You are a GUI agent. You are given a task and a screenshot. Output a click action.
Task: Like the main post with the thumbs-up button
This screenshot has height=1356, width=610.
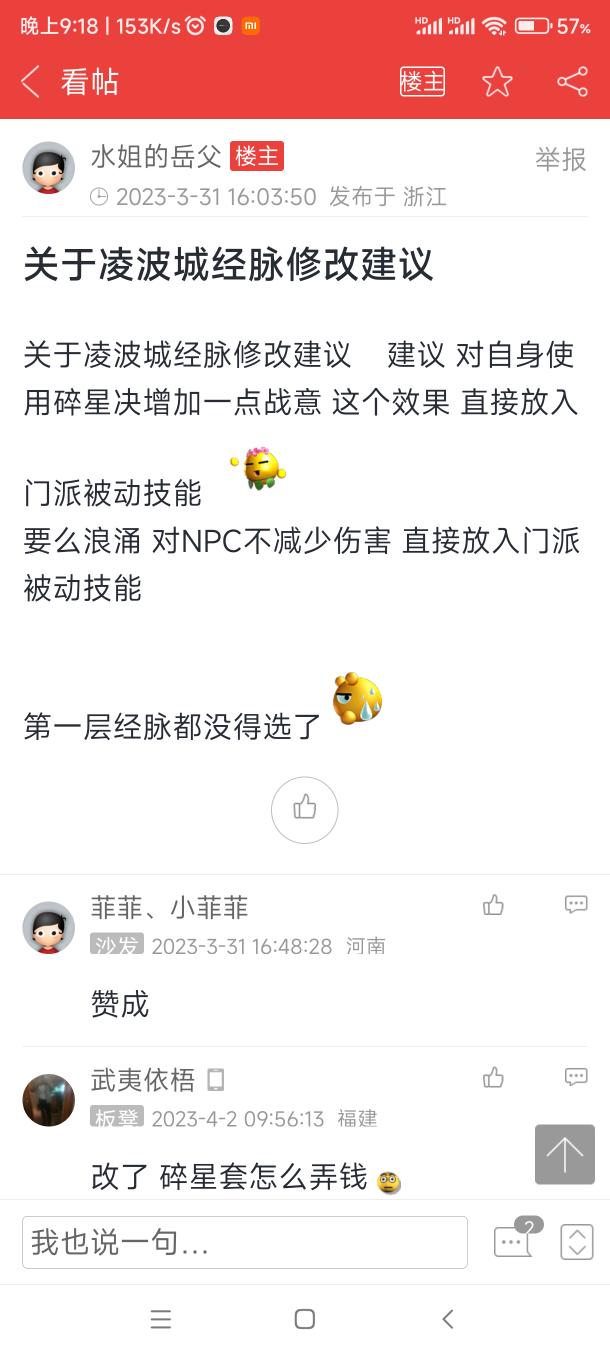coord(305,809)
